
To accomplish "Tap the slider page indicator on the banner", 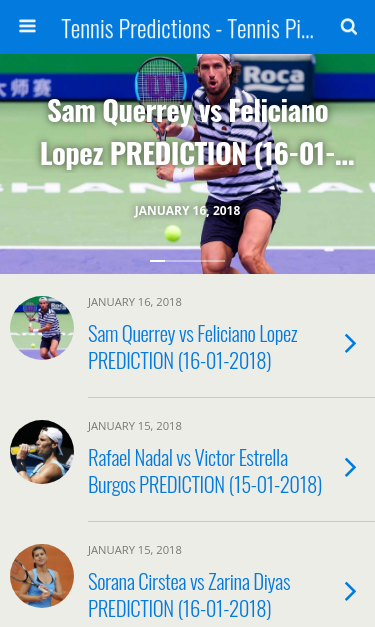I will click(187, 261).
